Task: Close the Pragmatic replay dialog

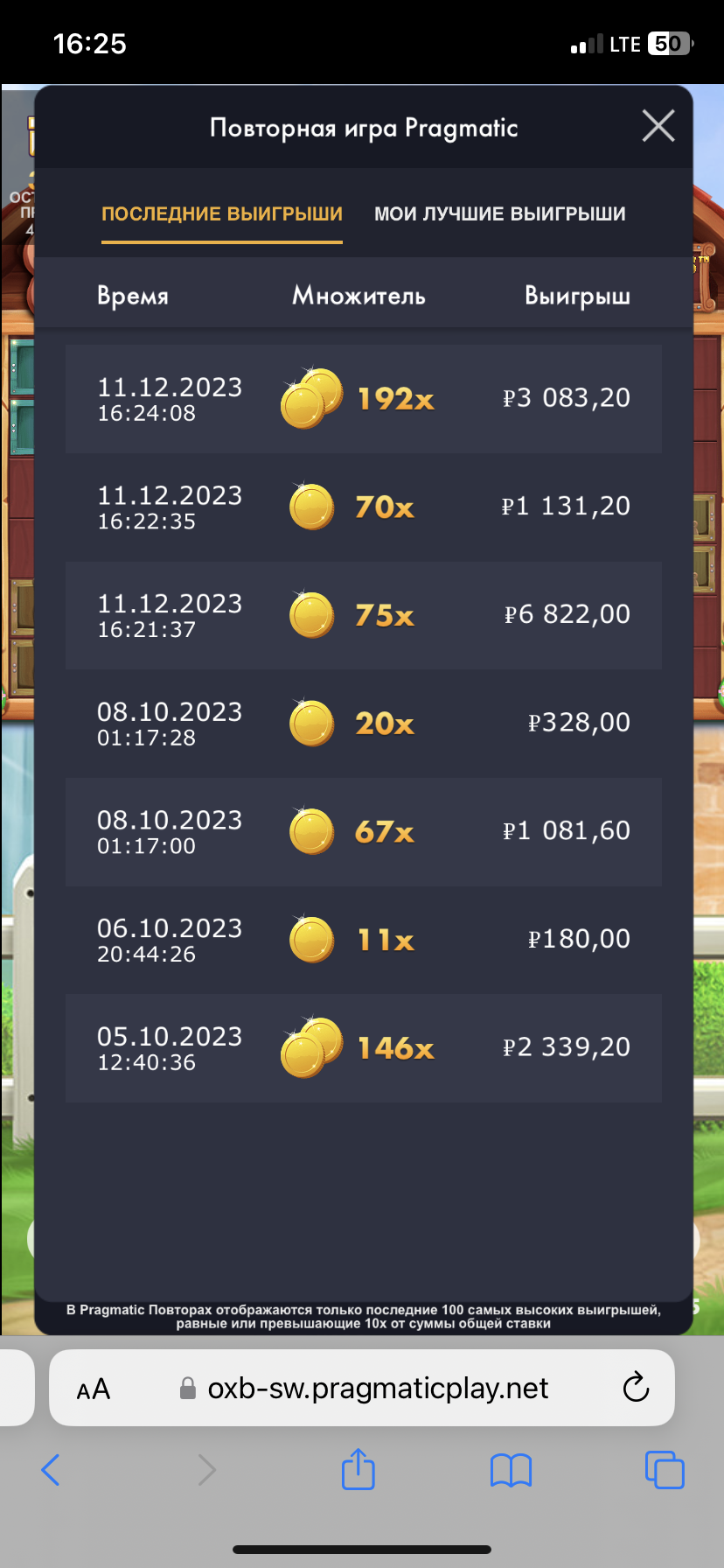Action: click(x=658, y=126)
